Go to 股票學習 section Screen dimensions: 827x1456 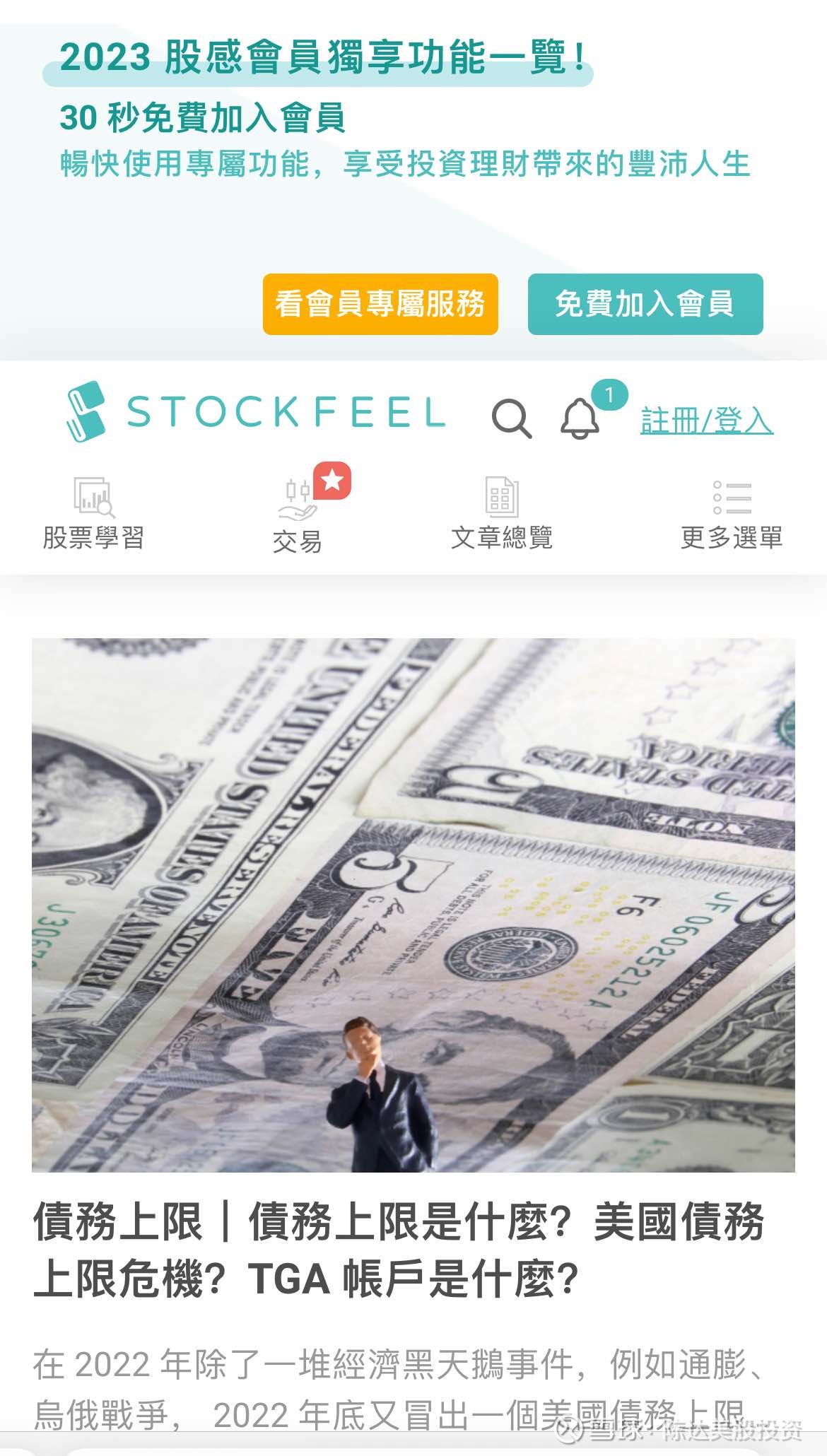click(93, 514)
